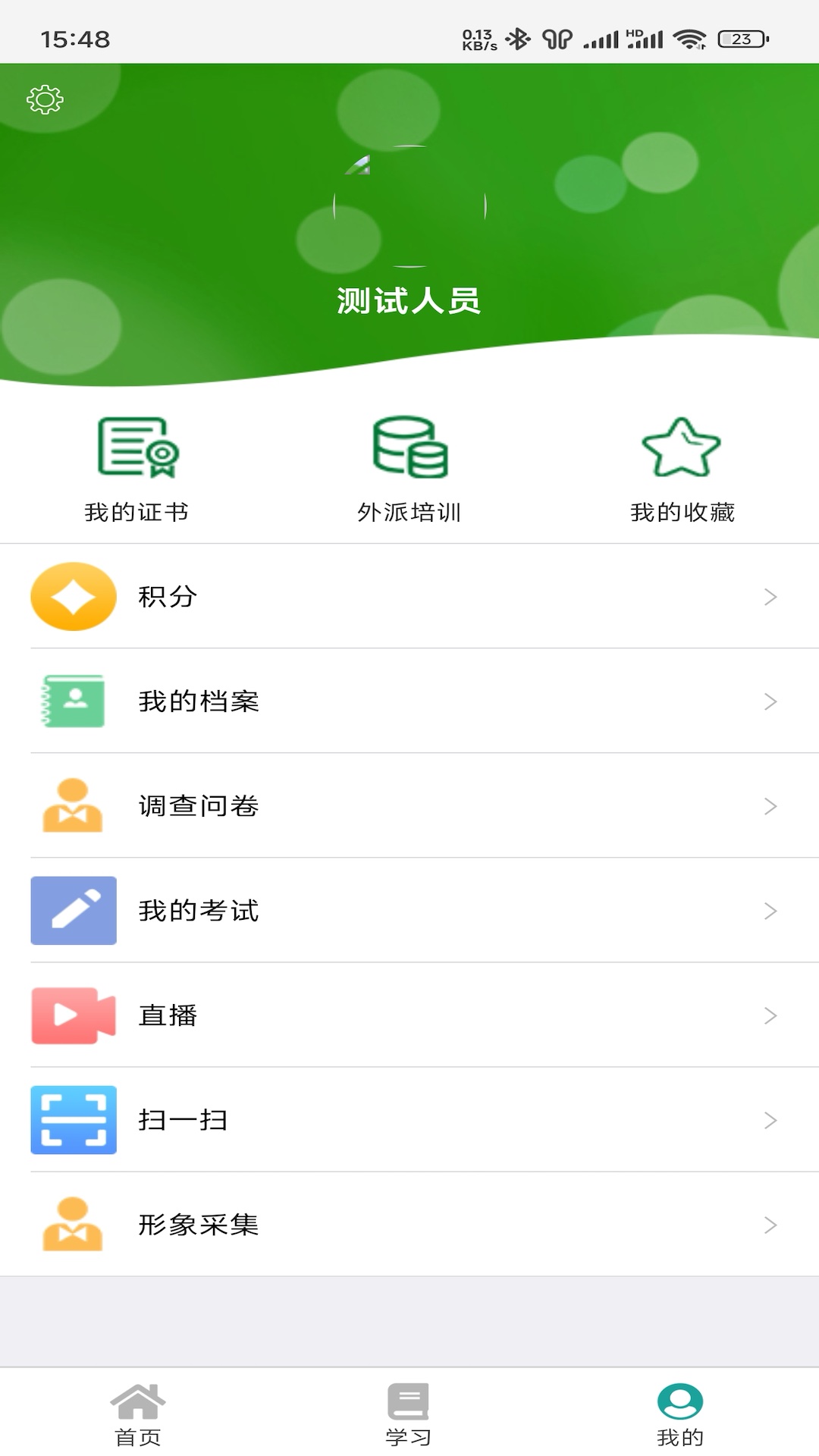
Task: Launch the 扫一扫 scan icon
Action: (x=73, y=1120)
